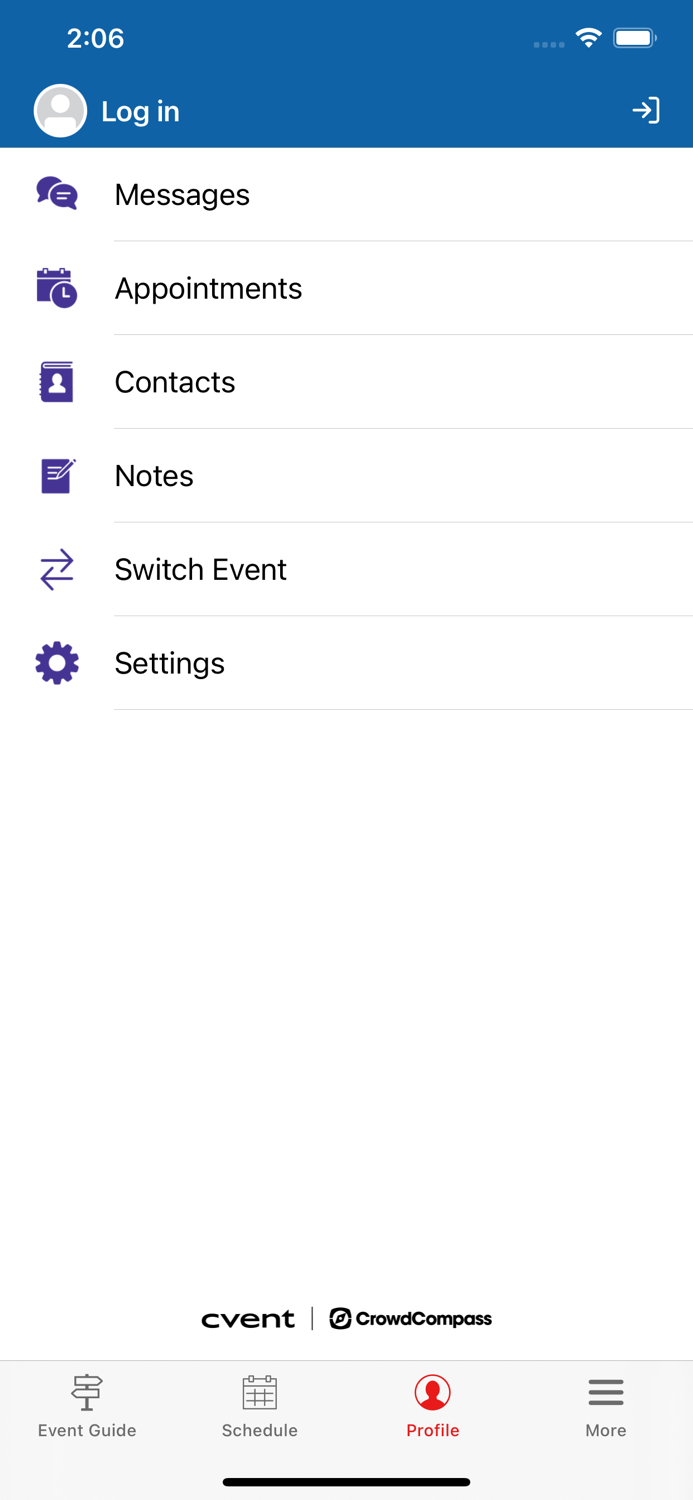Select Switch Event
This screenshot has width=693, height=1500.
[200, 570]
